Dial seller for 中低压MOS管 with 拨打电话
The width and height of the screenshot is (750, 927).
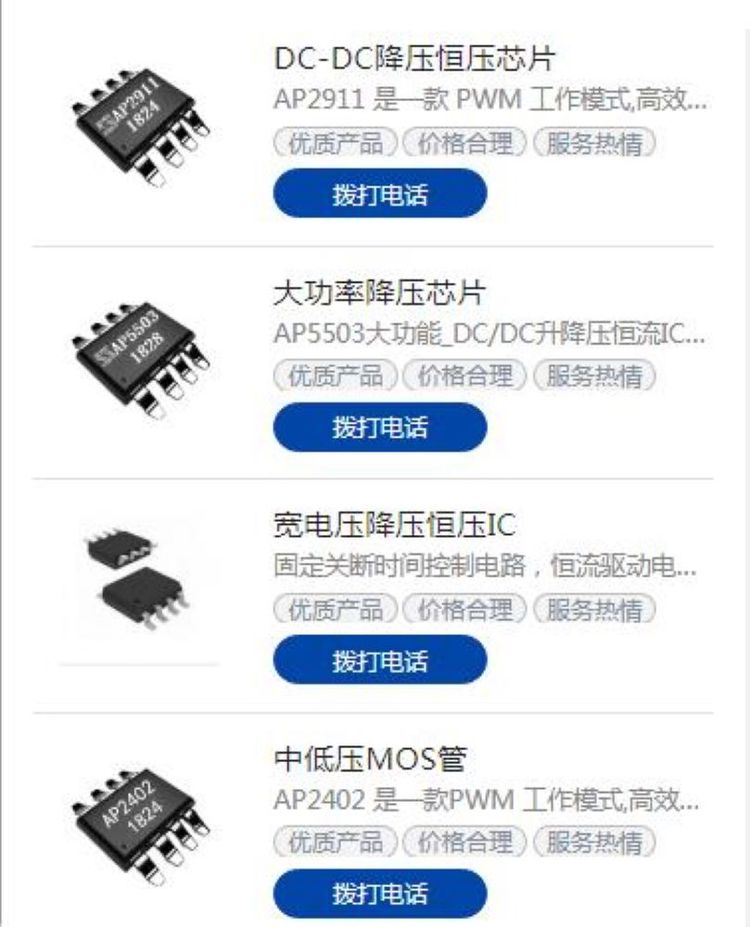click(379, 894)
